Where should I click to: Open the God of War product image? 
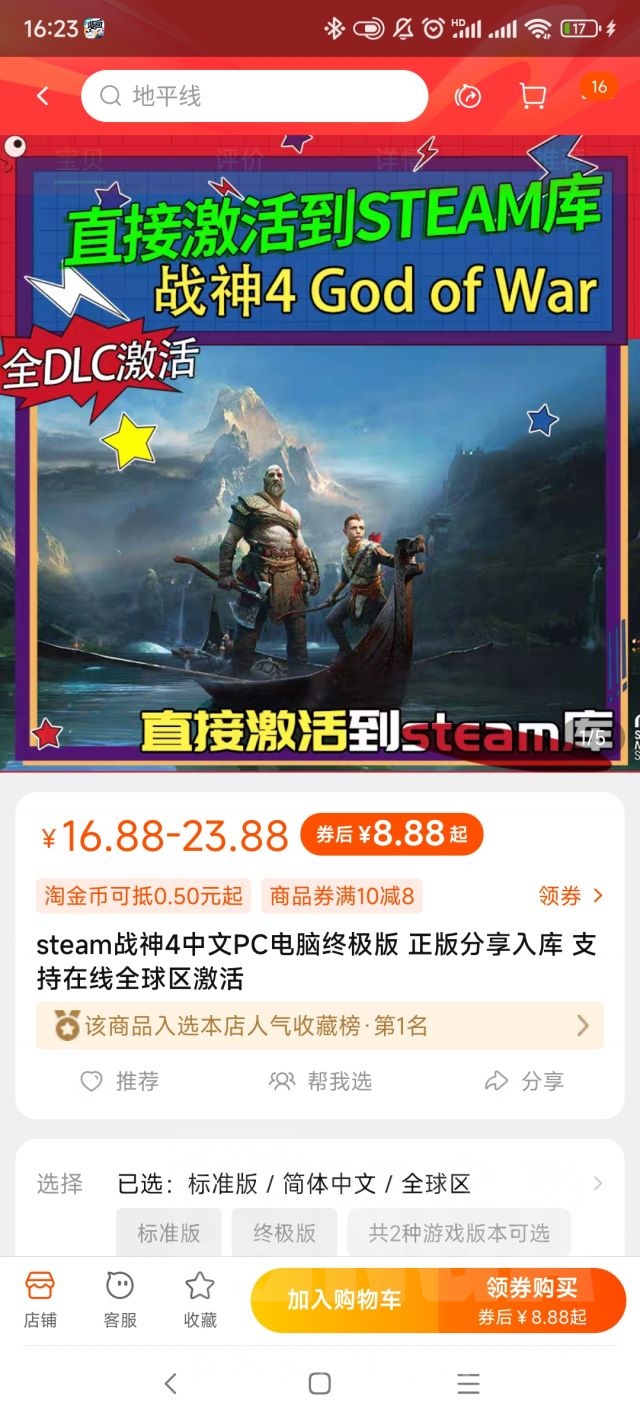(320, 453)
